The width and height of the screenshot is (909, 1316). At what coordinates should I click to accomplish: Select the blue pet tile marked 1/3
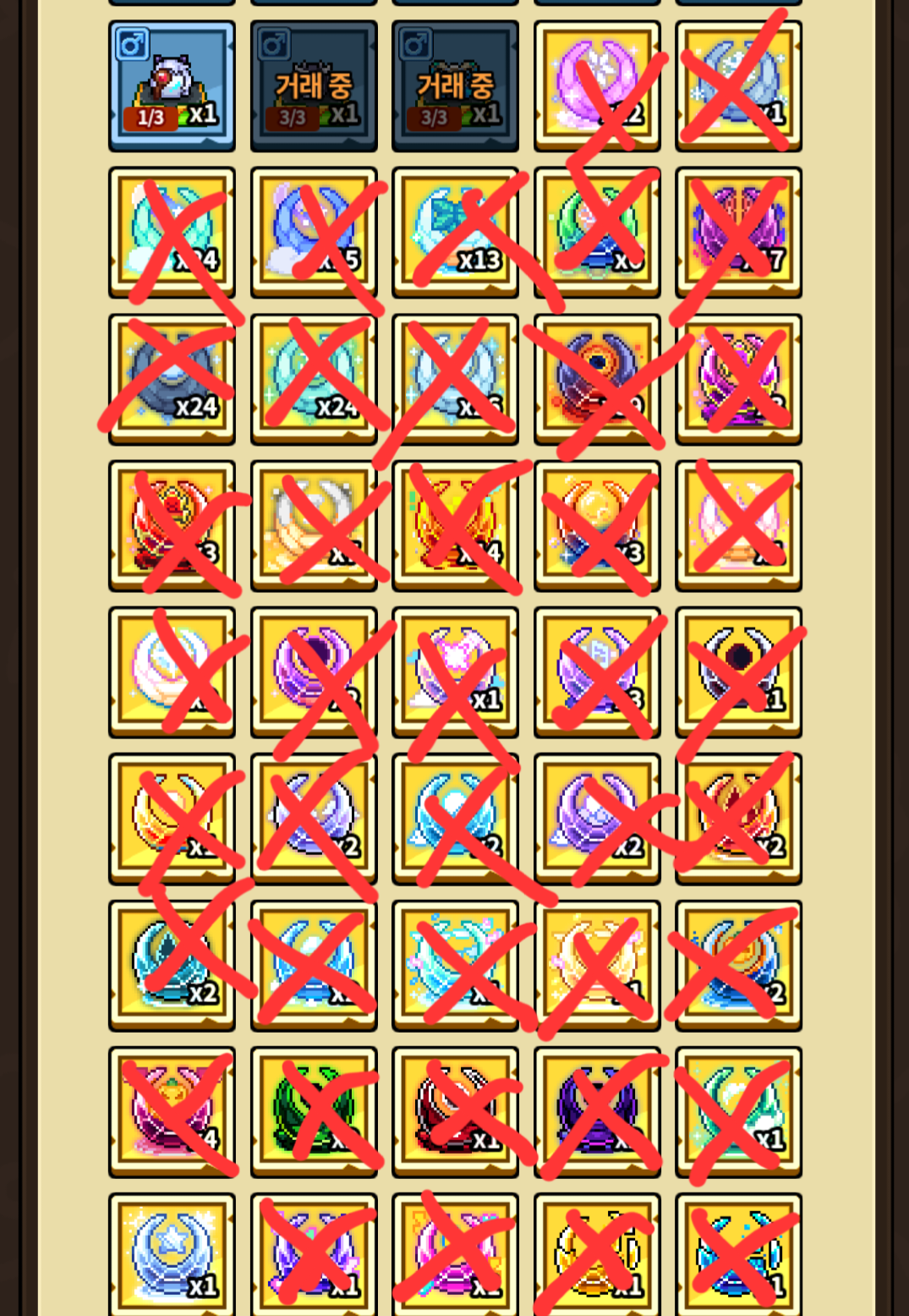(x=172, y=86)
